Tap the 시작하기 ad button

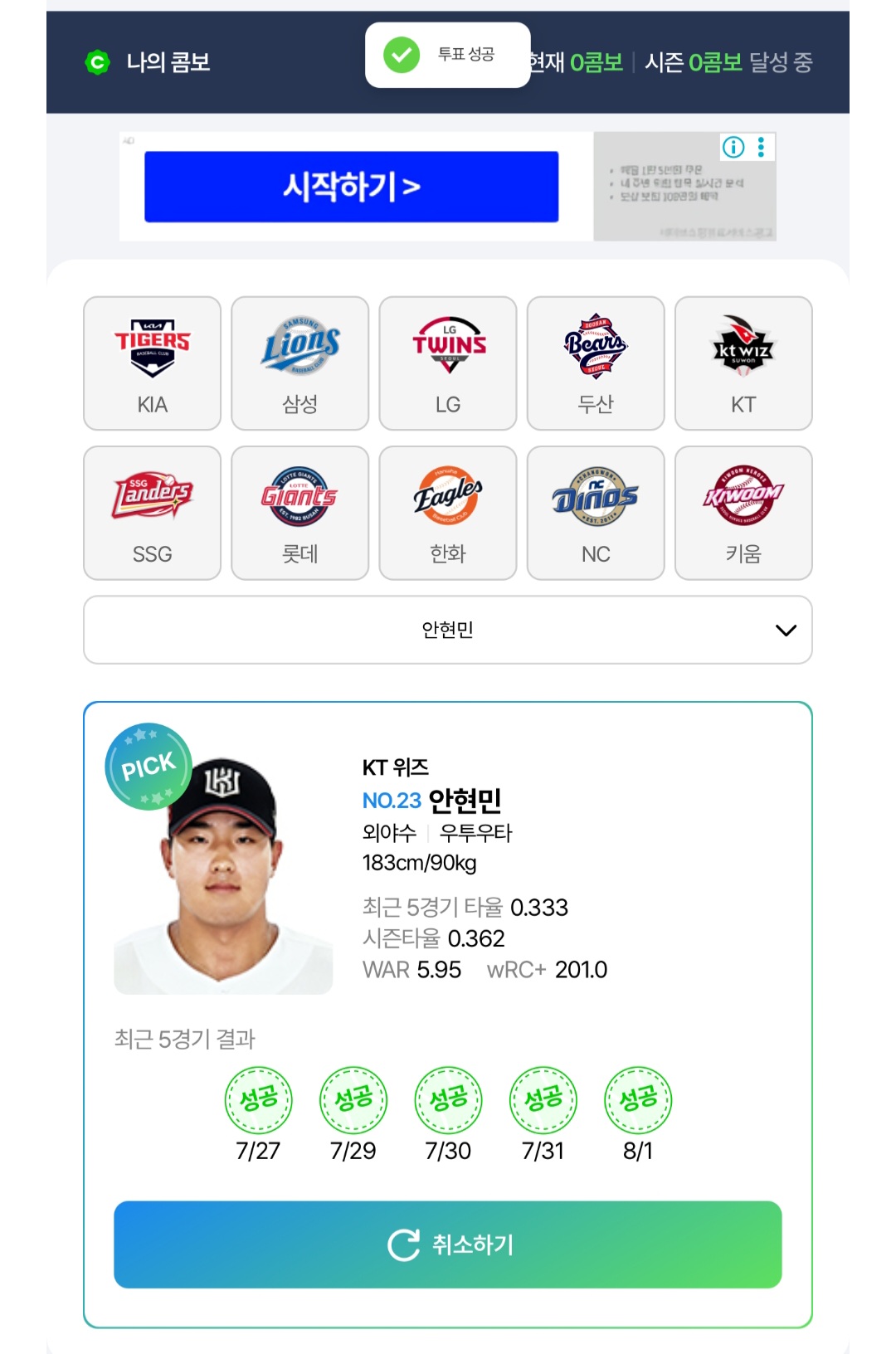pos(351,187)
